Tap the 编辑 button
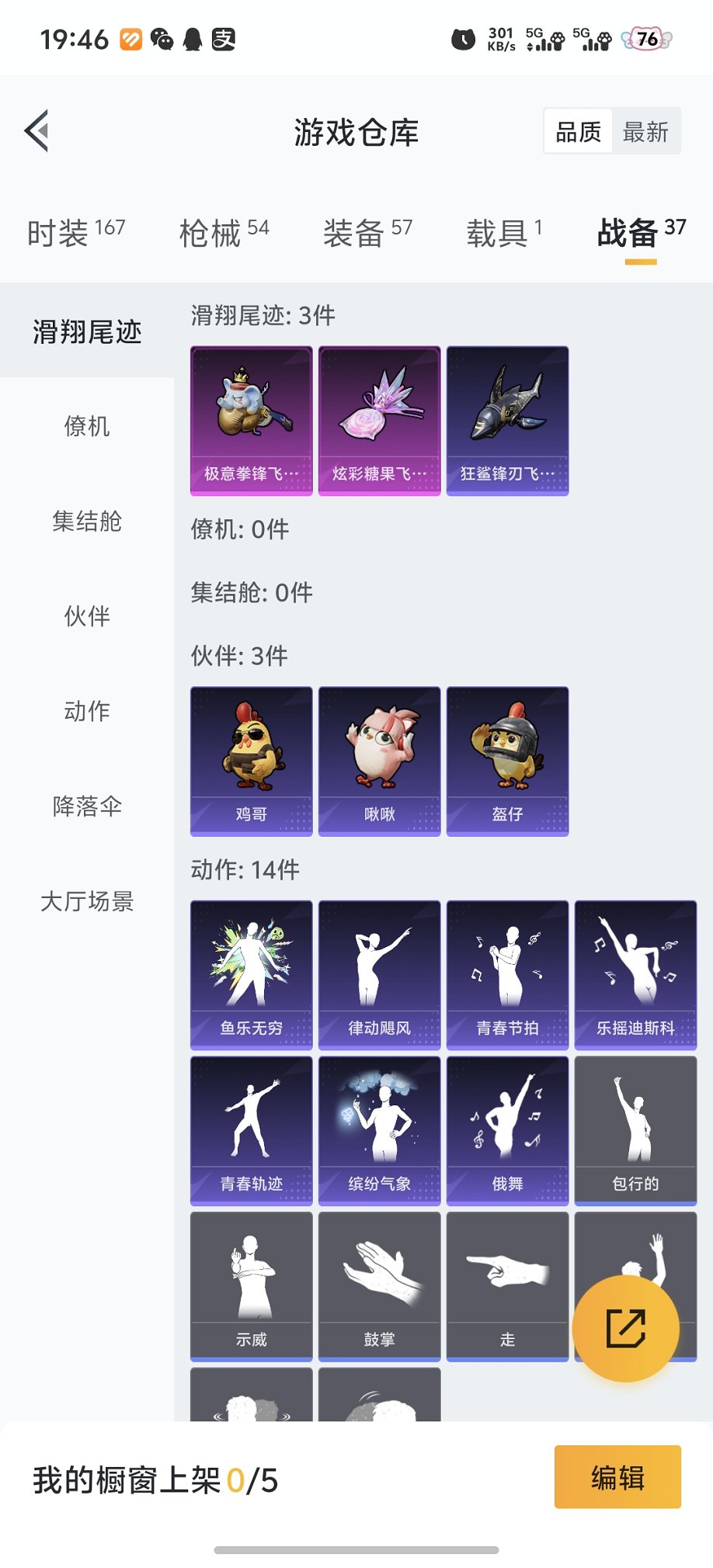Viewport: 713px width, 1568px height. [617, 1476]
